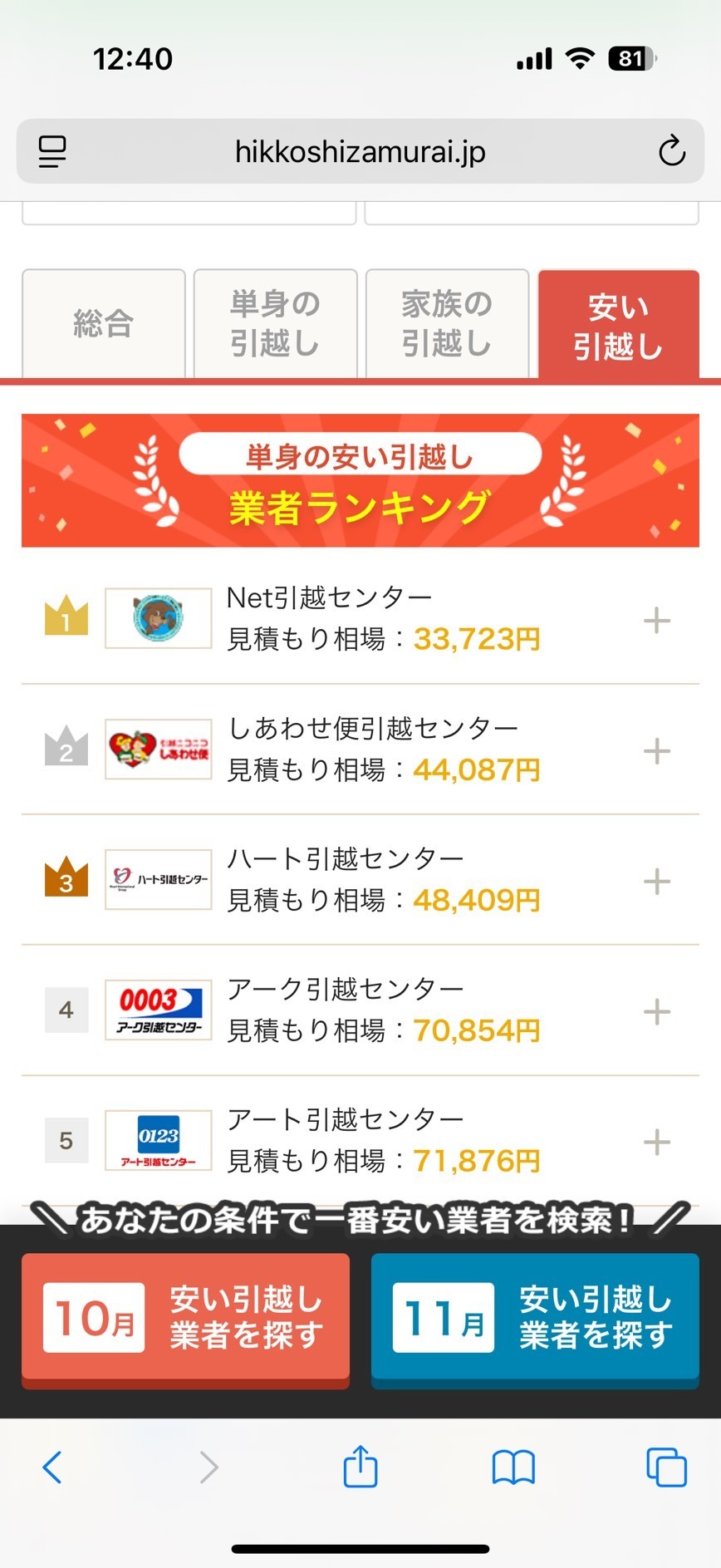Expand the Net引越センター row
The width and height of the screenshot is (721, 1568).
point(656,620)
